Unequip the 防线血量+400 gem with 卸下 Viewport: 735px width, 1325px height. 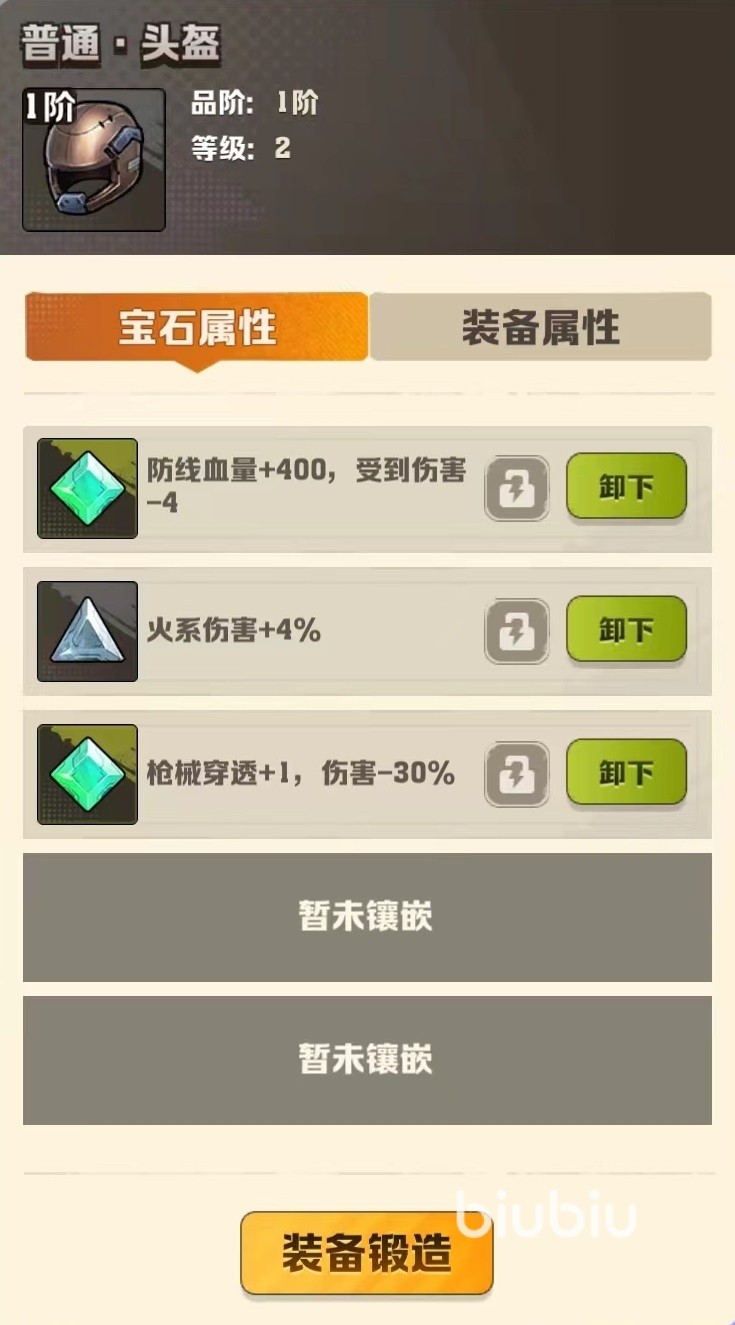pyautogui.click(x=626, y=487)
